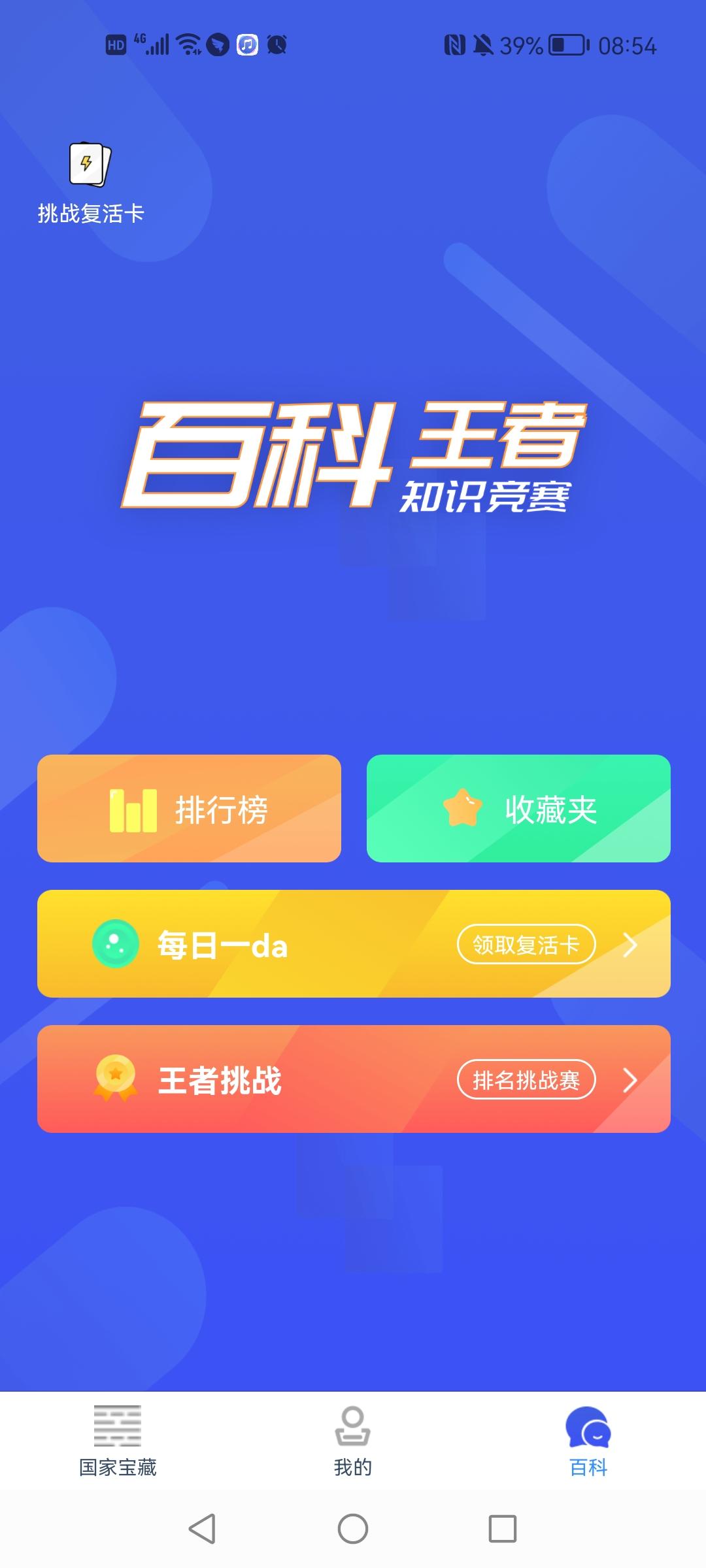The height and width of the screenshot is (1568, 706).
Task: Tap the 领取复活卡 pill button
Action: tap(526, 944)
